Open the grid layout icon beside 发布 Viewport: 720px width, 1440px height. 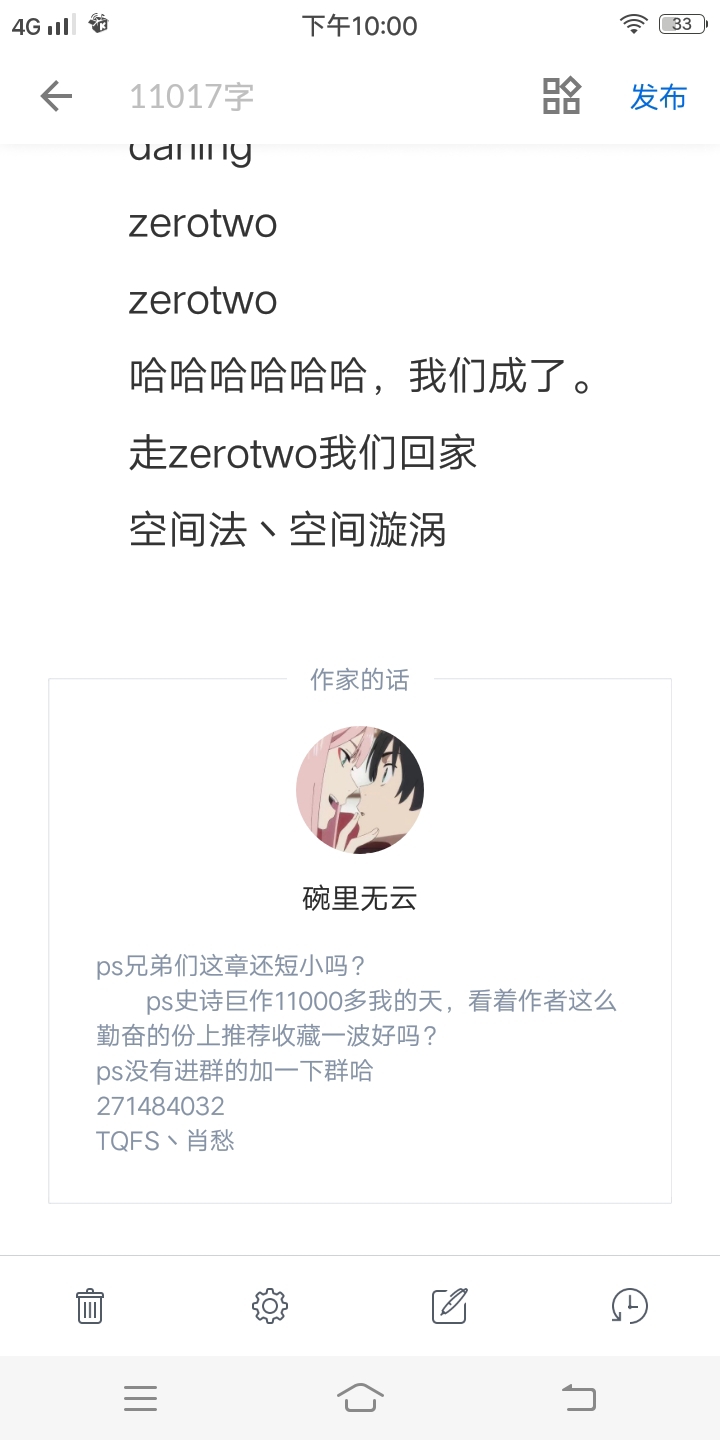(x=562, y=96)
